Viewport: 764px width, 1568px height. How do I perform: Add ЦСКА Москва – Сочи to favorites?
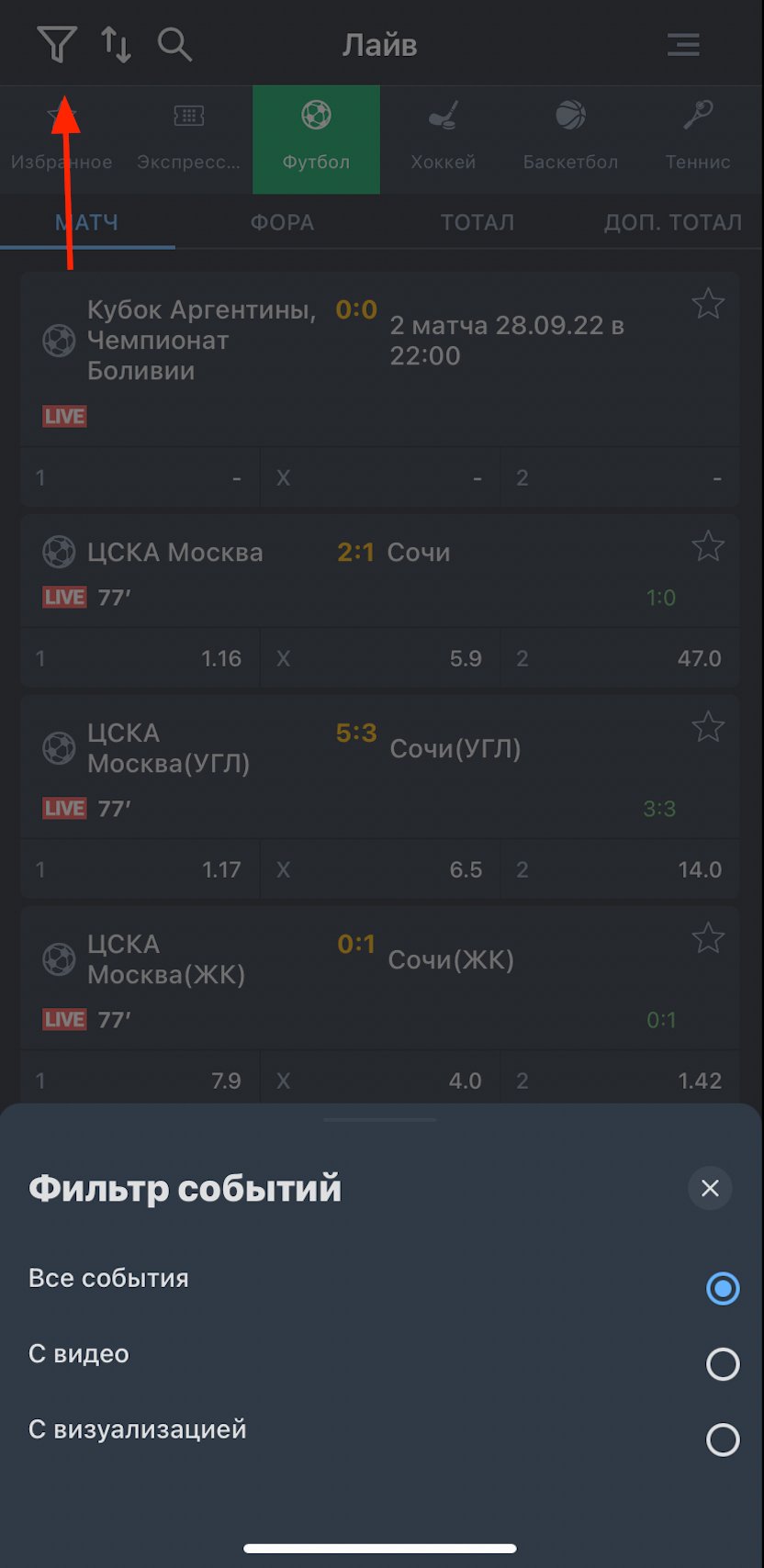click(x=708, y=546)
